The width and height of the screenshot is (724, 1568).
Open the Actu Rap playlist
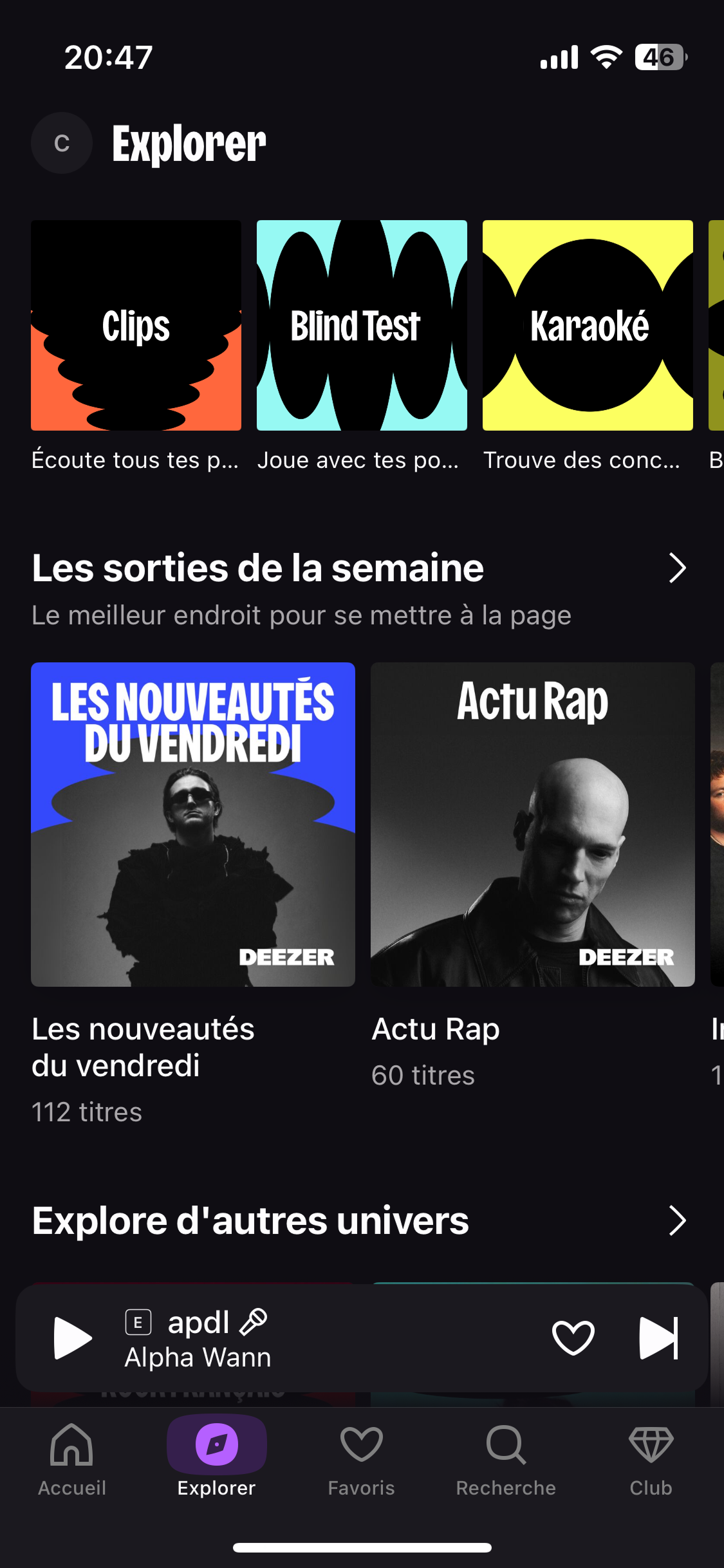coord(533,824)
